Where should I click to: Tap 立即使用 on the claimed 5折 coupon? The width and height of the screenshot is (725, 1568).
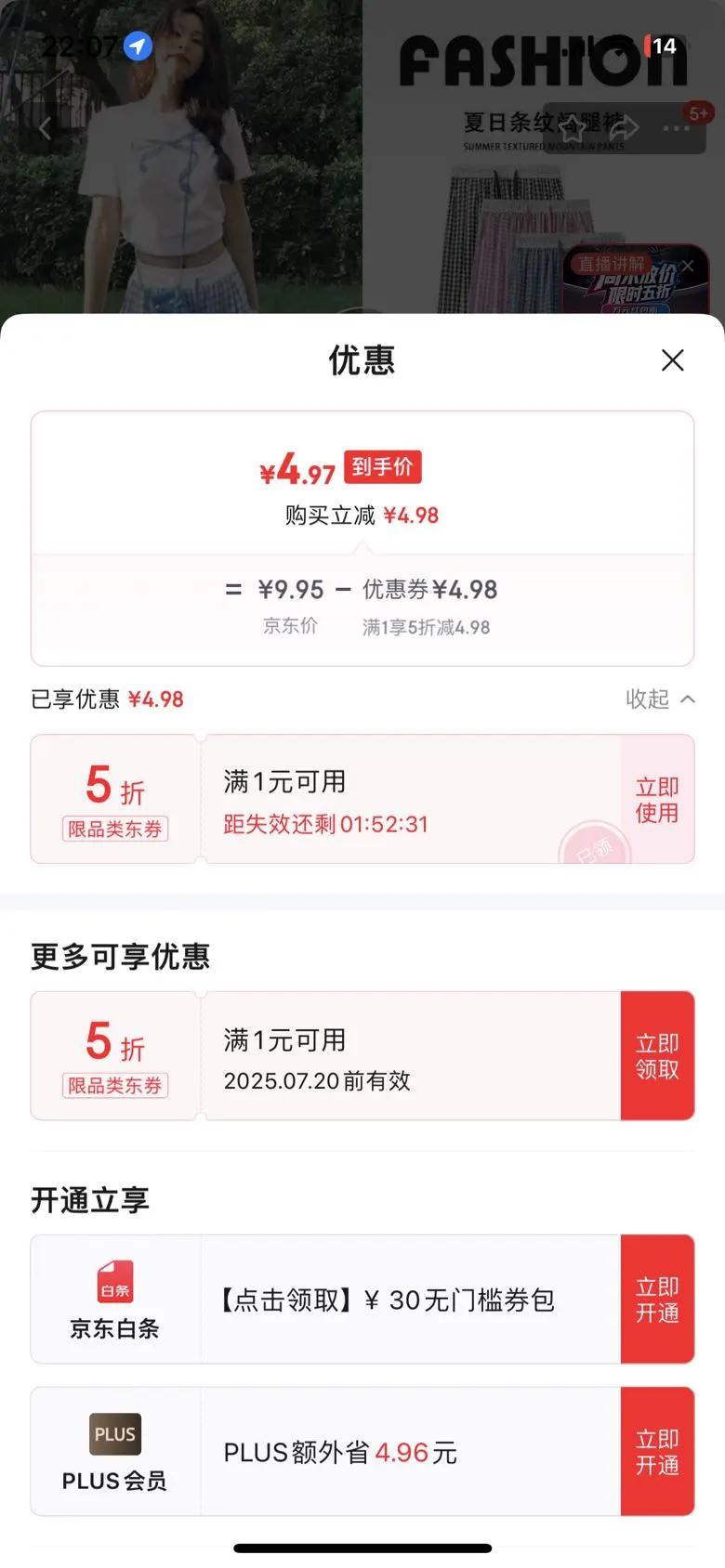(x=657, y=800)
